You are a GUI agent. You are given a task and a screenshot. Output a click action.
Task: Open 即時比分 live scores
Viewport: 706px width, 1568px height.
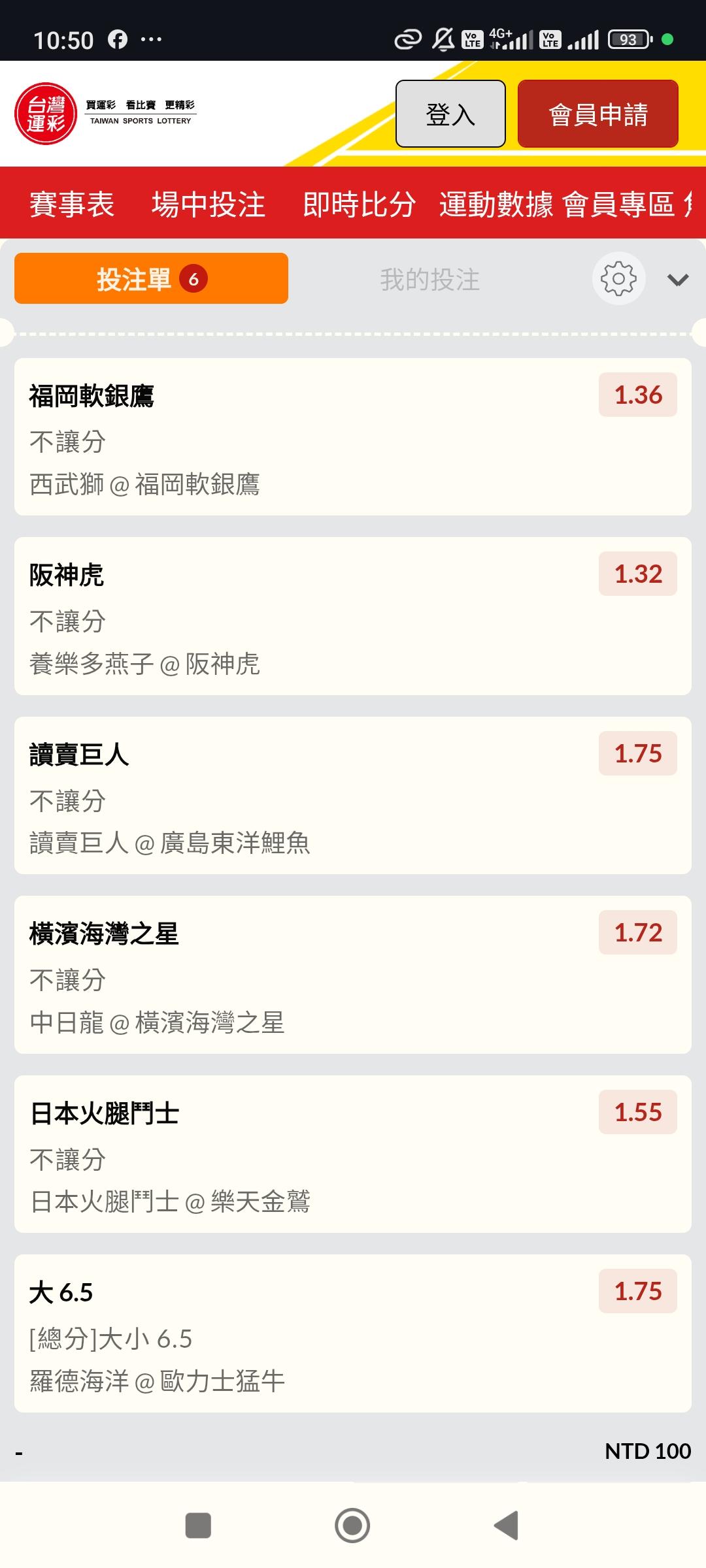[x=359, y=204]
